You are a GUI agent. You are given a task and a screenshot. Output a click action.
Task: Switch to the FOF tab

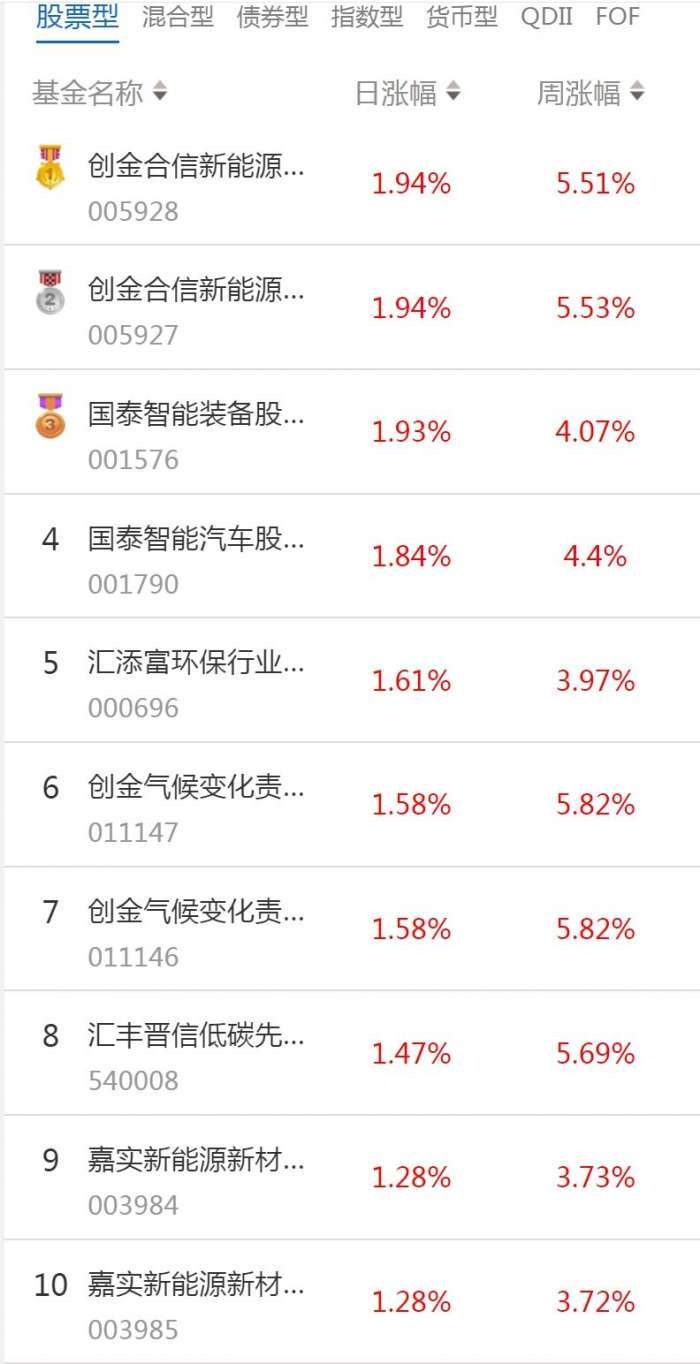[x=617, y=17]
